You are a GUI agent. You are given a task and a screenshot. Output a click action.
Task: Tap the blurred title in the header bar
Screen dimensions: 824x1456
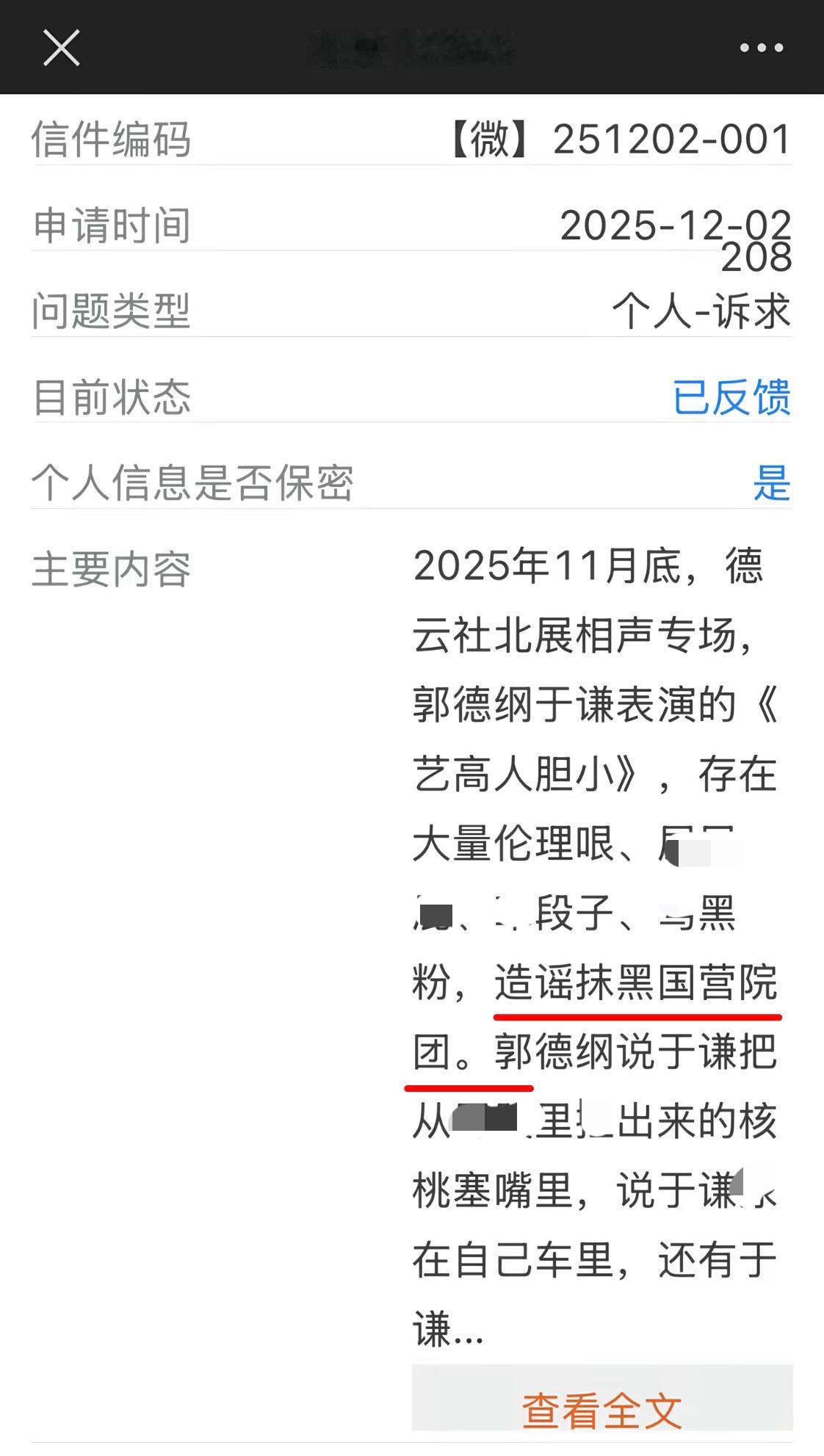tap(411, 47)
